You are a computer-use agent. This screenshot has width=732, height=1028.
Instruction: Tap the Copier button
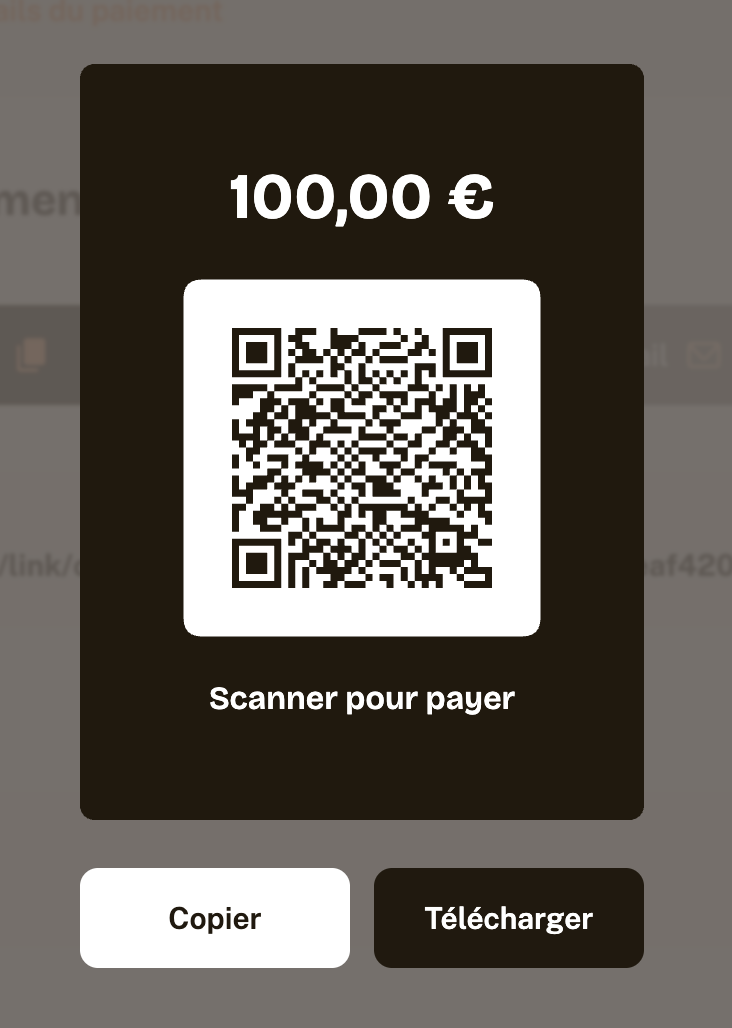(x=215, y=918)
